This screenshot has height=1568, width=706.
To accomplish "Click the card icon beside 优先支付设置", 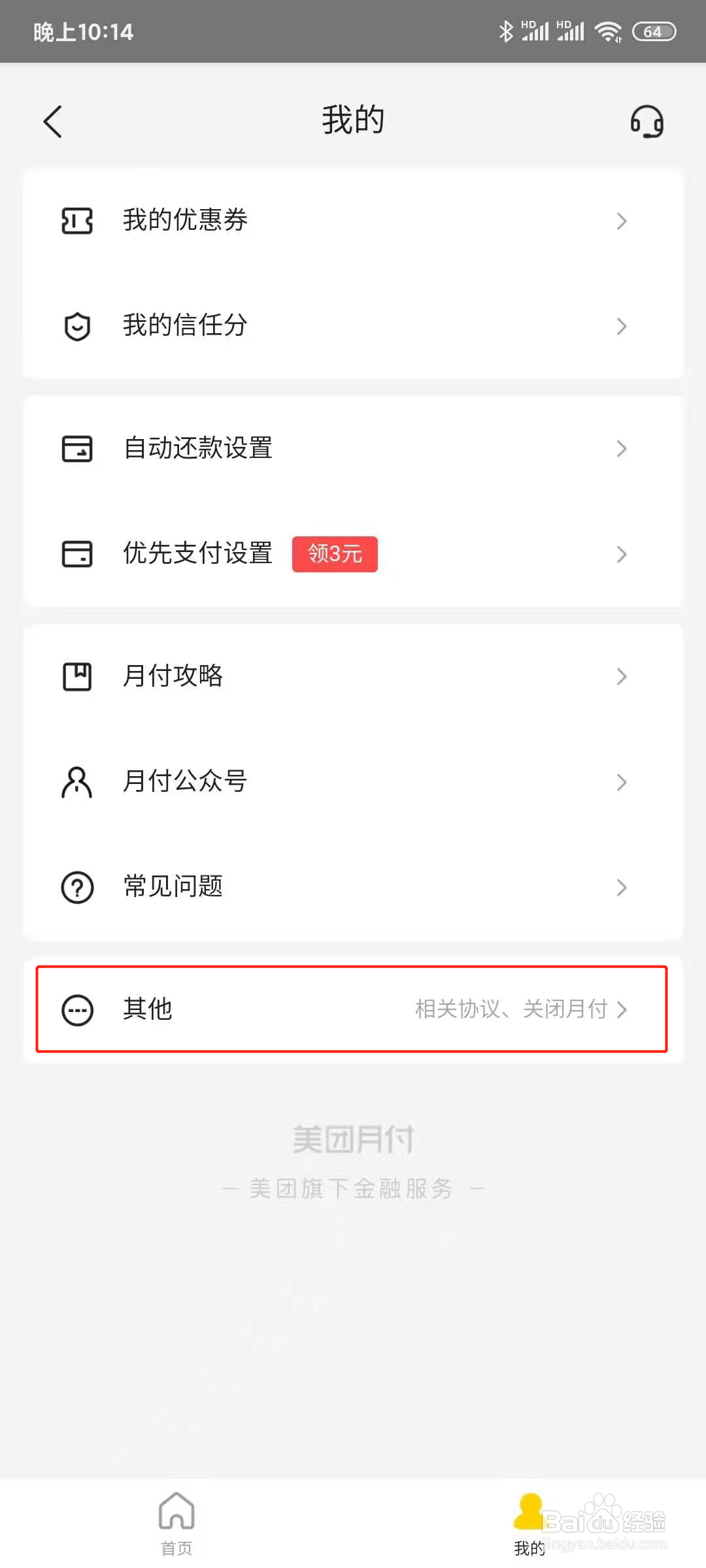I will 76,554.
